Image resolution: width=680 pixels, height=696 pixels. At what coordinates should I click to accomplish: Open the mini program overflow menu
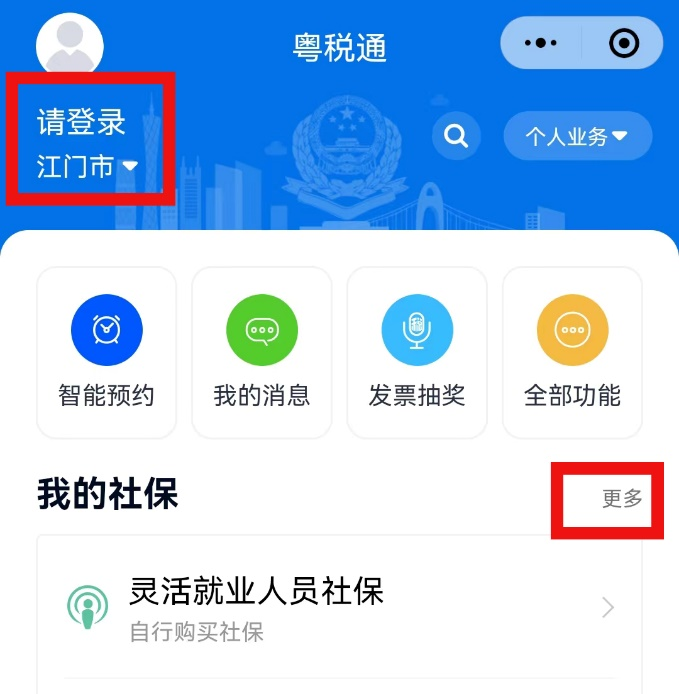click(541, 43)
